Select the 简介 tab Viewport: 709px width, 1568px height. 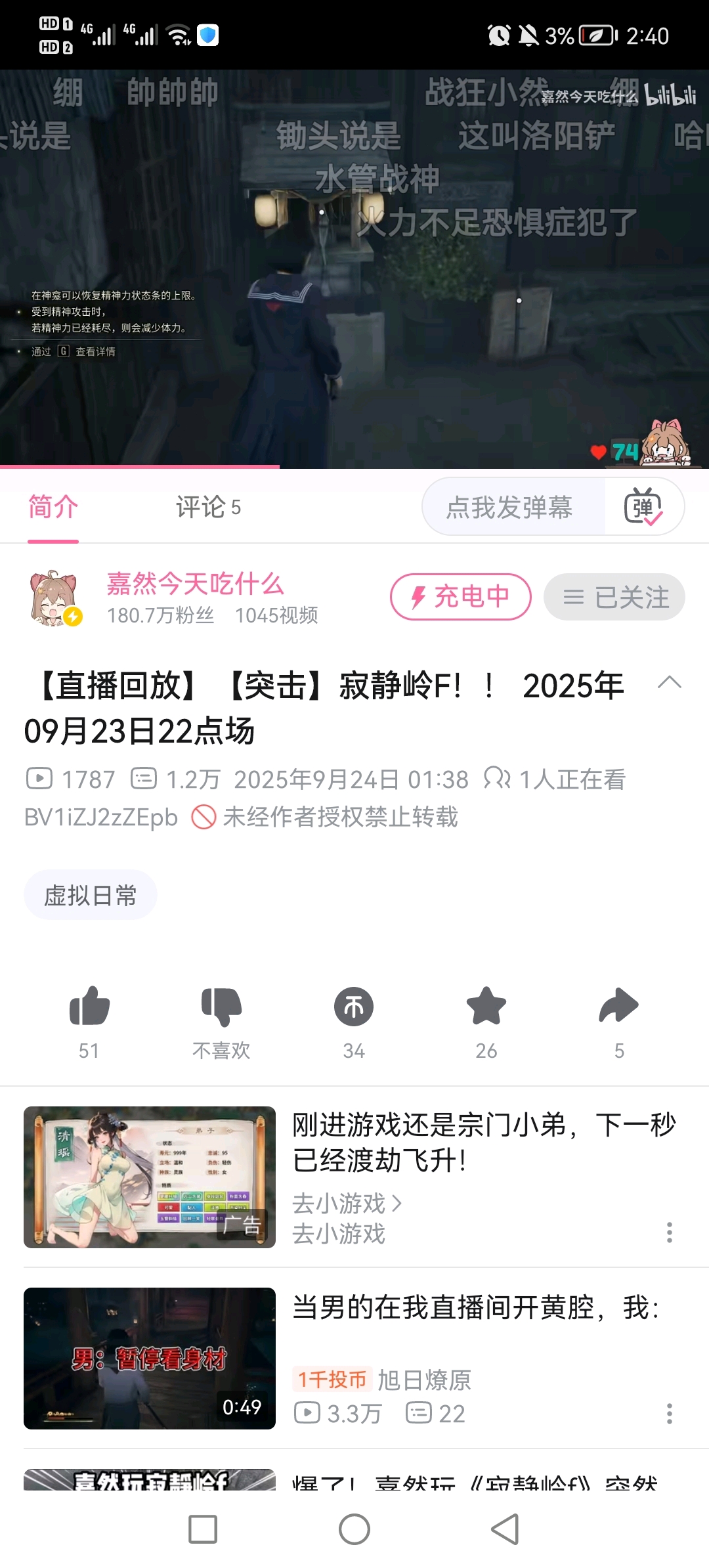tap(53, 507)
